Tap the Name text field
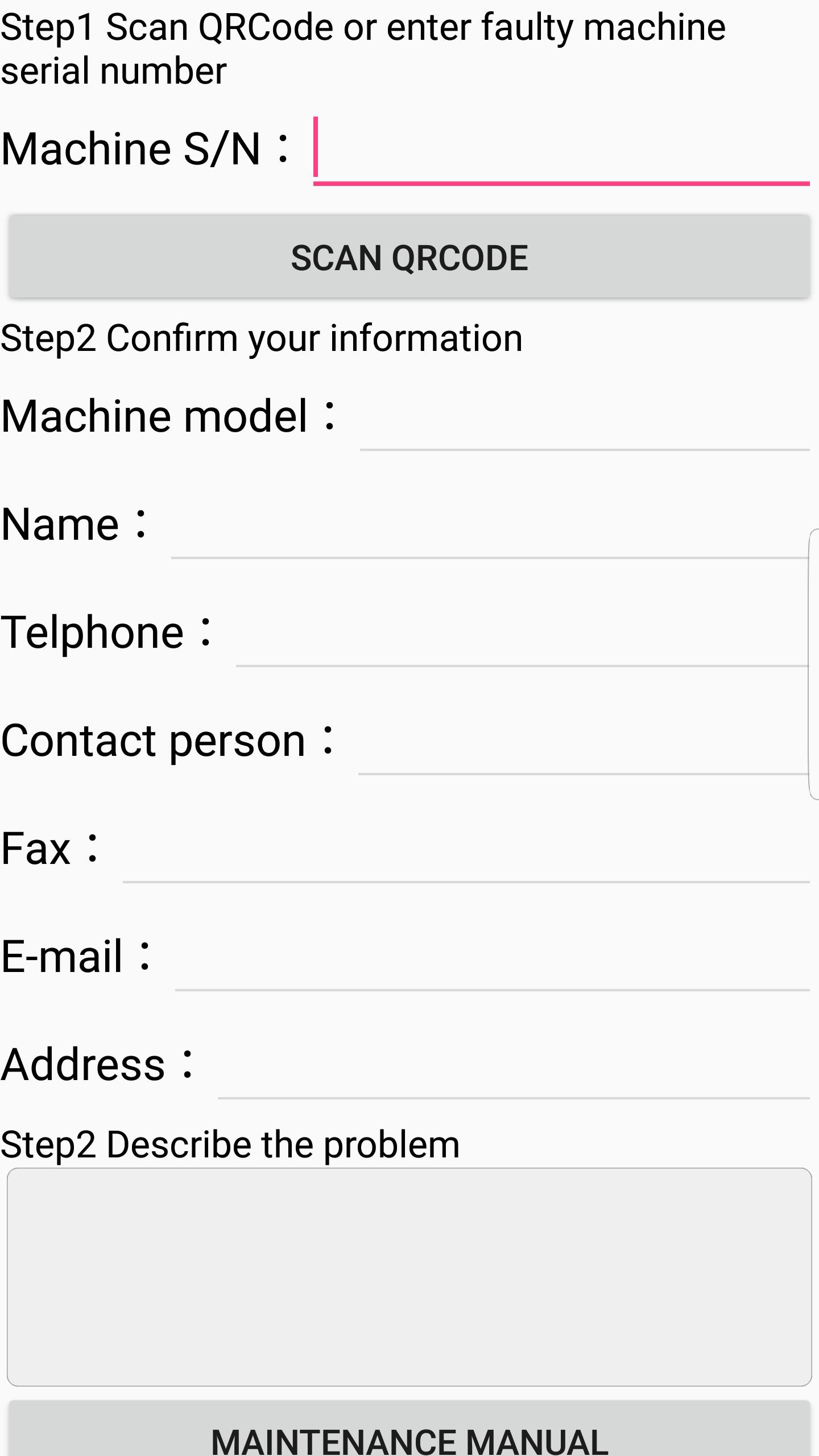The image size is (819, 1456). [489, 526]
